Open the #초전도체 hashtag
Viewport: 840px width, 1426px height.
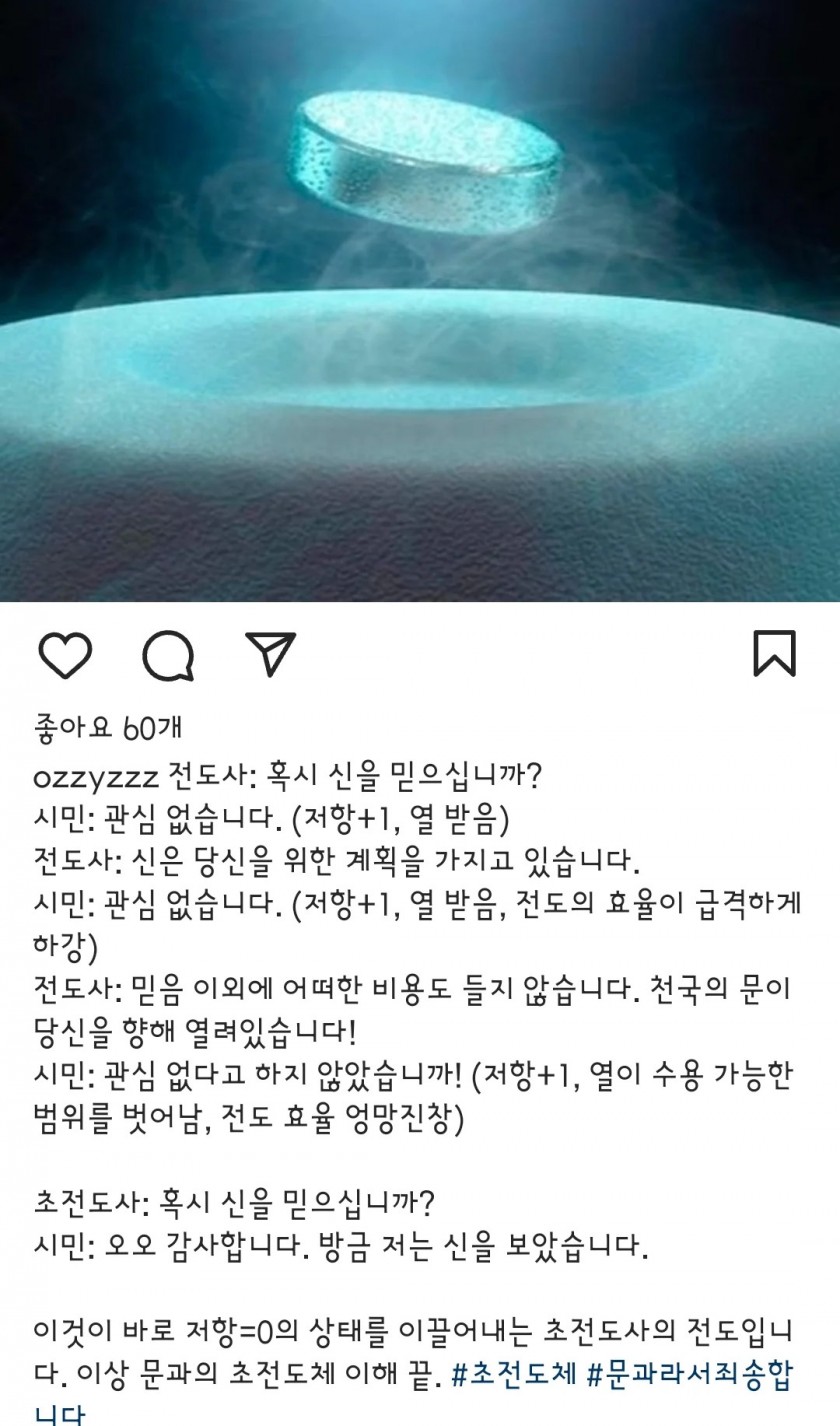click(x=514, y=1374)
